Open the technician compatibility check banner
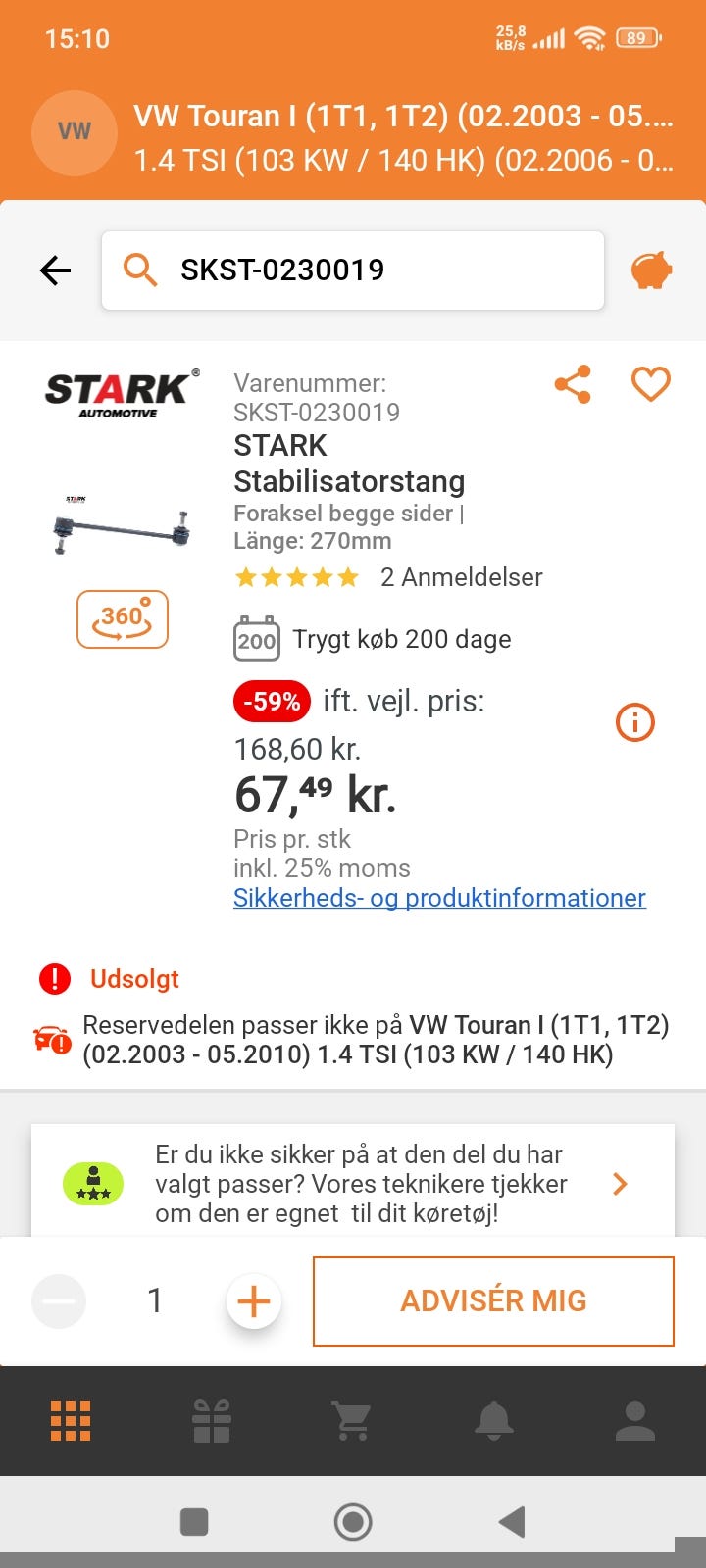This screenshot has width=706, height=1568. click(353, 1184)
